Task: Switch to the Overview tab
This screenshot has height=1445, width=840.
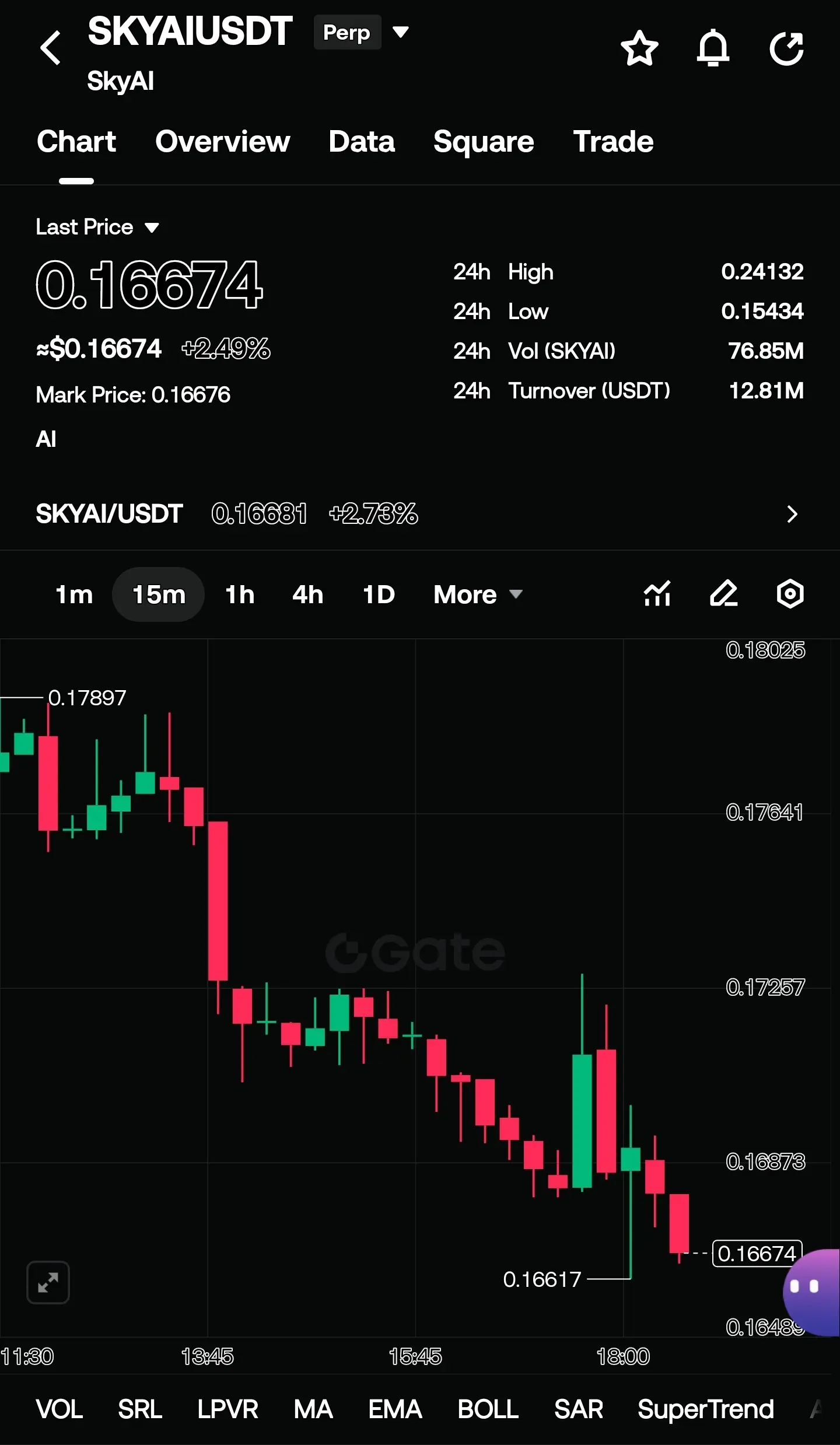Action: [222, 142]
